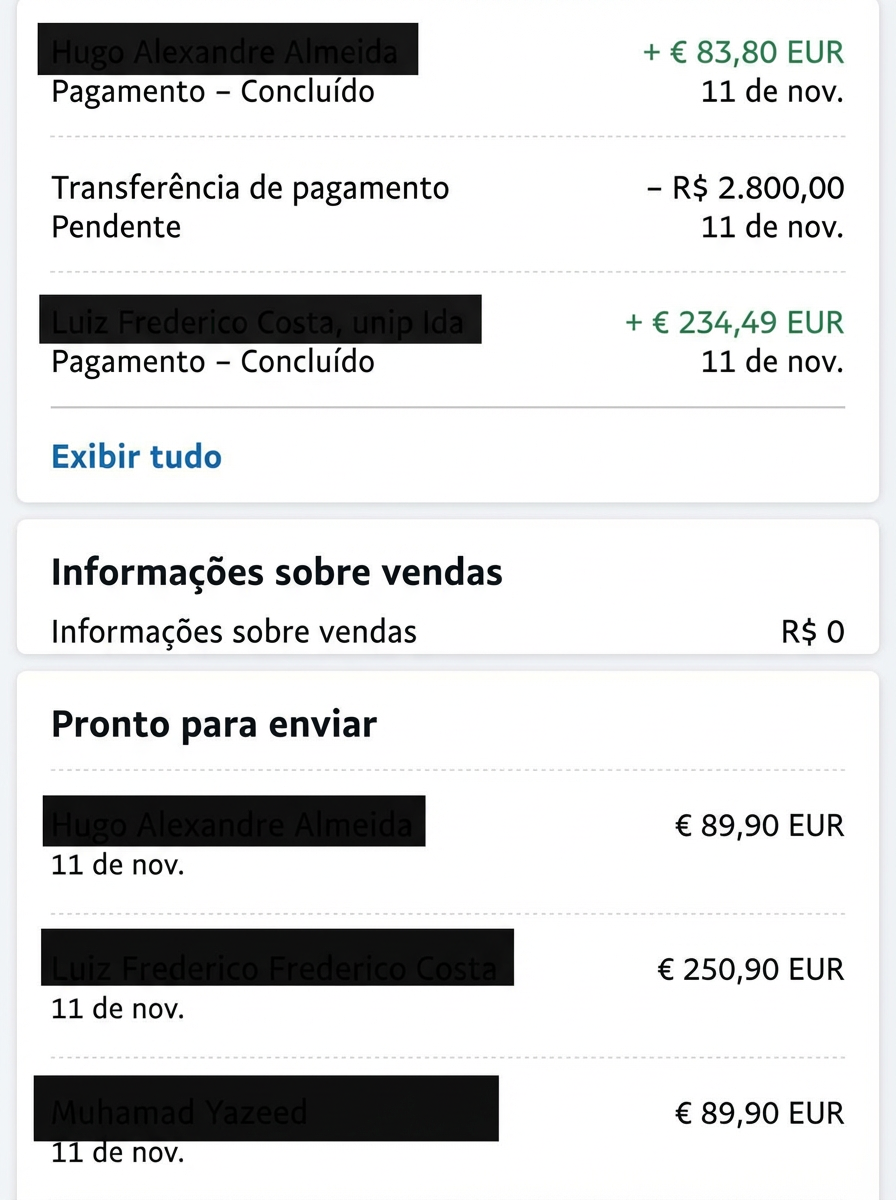Select the + € 83,80 EUR amount

pyautogui.click(x=744, y=51)
